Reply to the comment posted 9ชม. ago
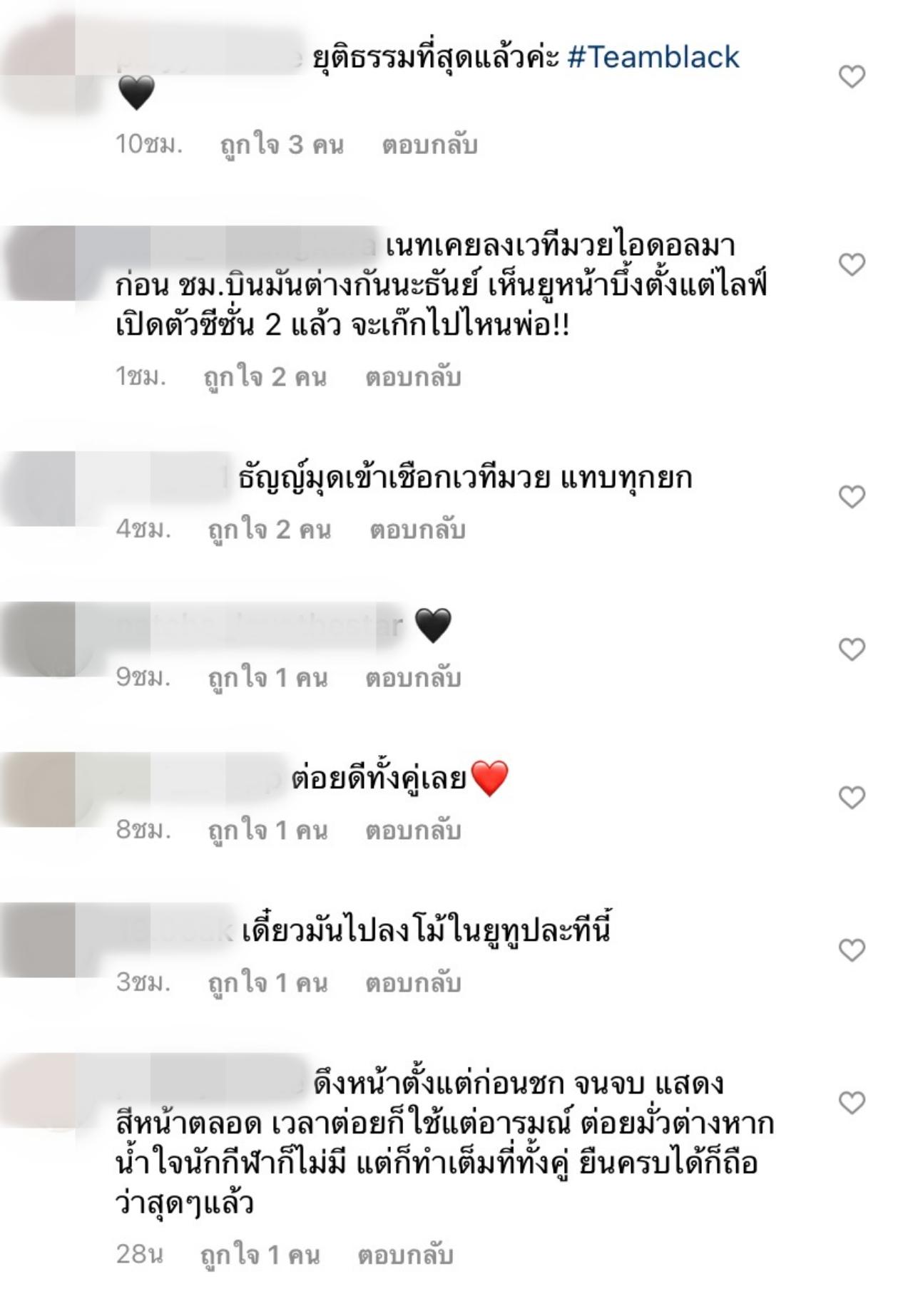 [x=412, y=678]
